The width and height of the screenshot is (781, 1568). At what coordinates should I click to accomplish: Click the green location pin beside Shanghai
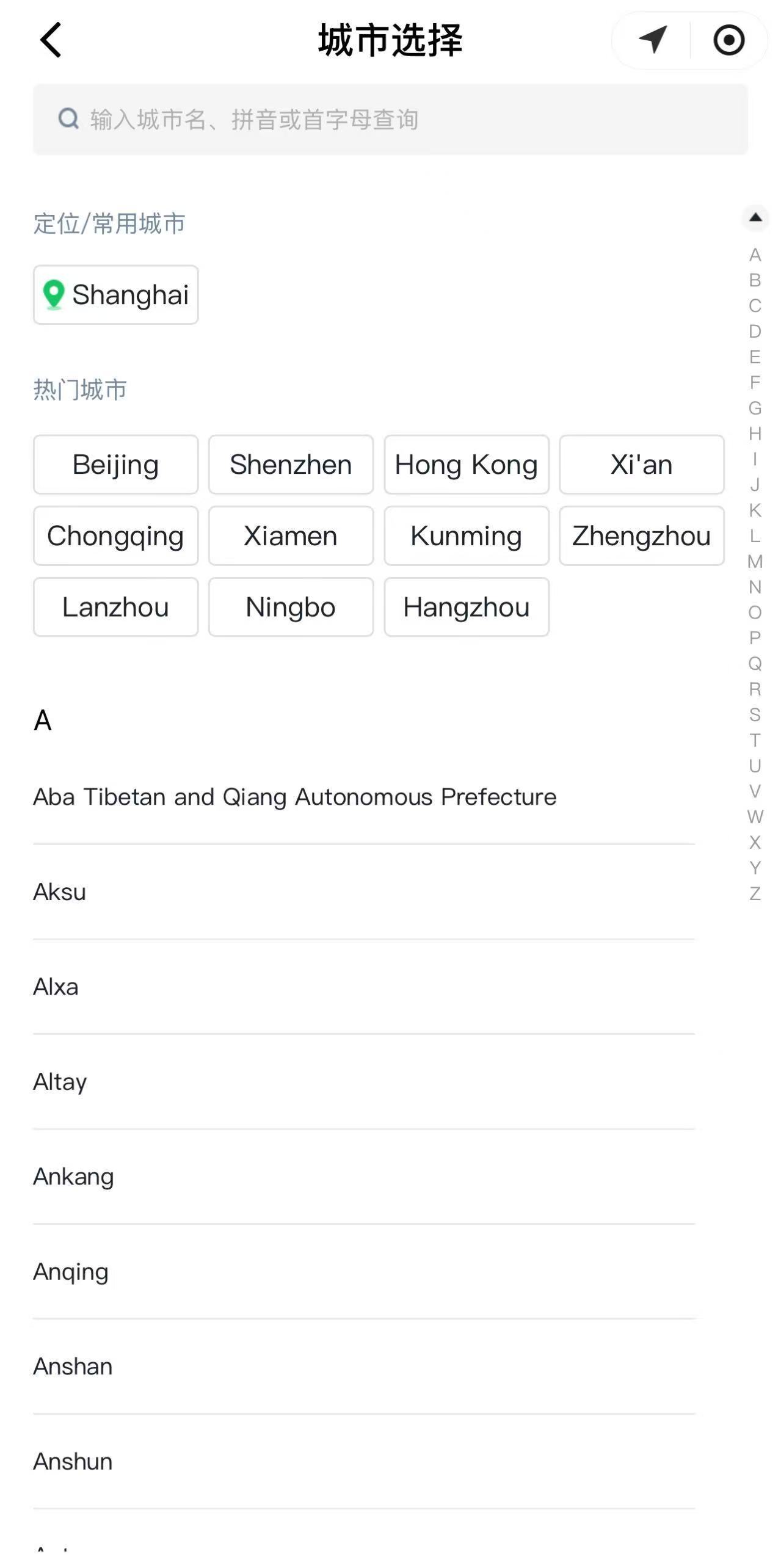pos(54,294)
